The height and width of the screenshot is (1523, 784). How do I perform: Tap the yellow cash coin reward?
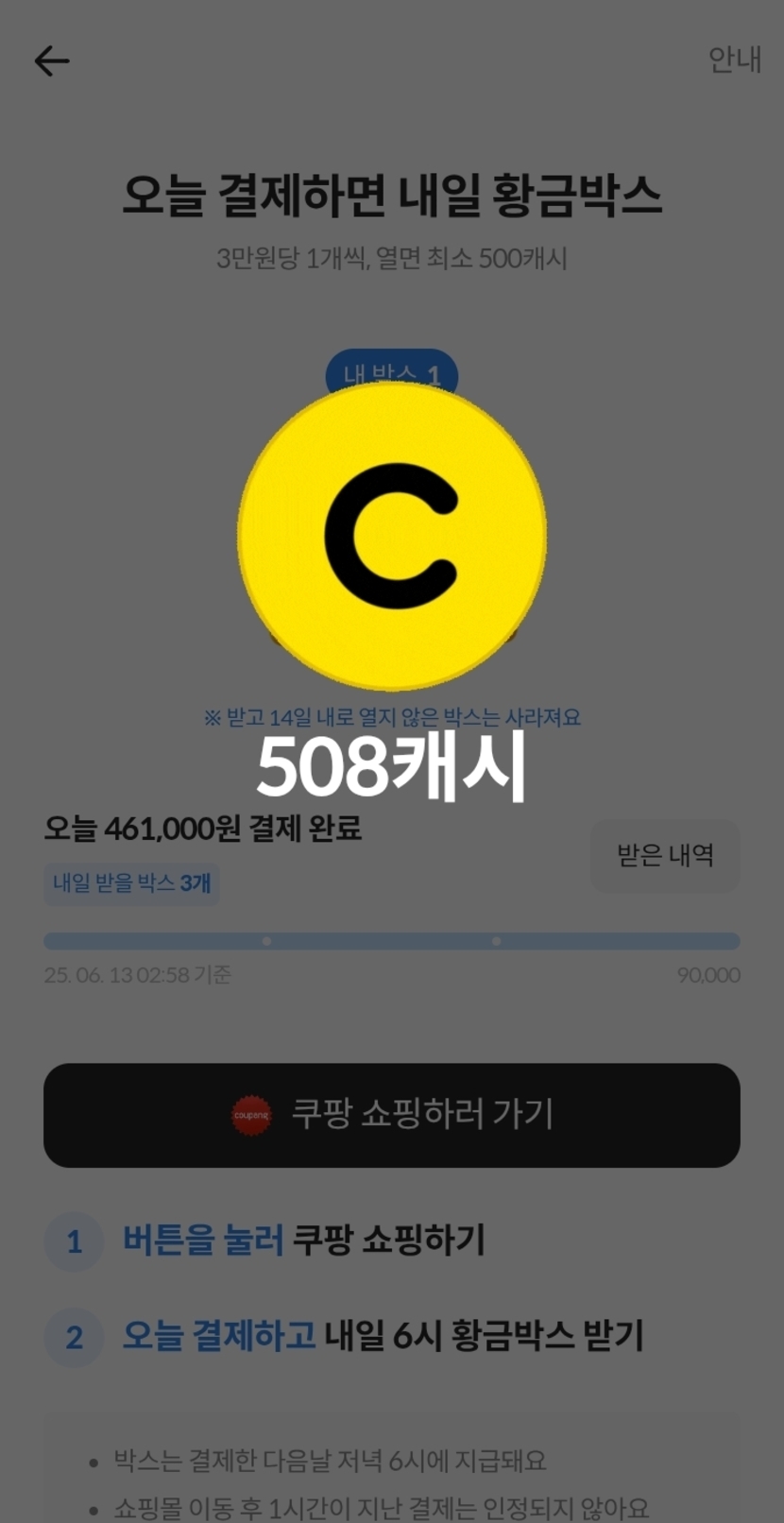[x=392, y=536]
